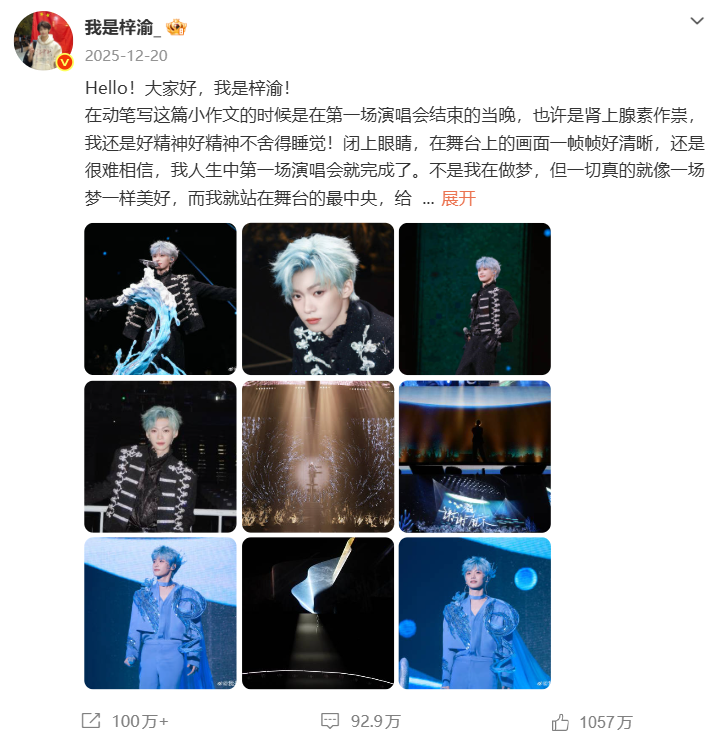Repost this post with 100万+ shares
The width and height of the screenshot is (726, 740).
tap(124, 721)
